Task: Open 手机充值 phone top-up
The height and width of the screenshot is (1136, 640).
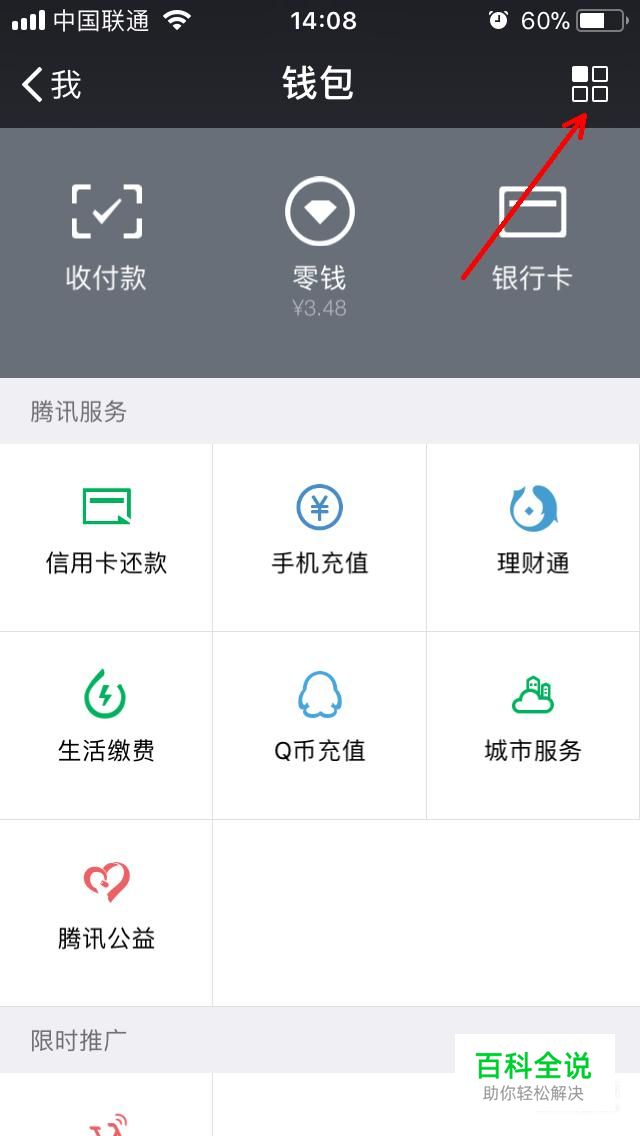Action: pos(320,537)
